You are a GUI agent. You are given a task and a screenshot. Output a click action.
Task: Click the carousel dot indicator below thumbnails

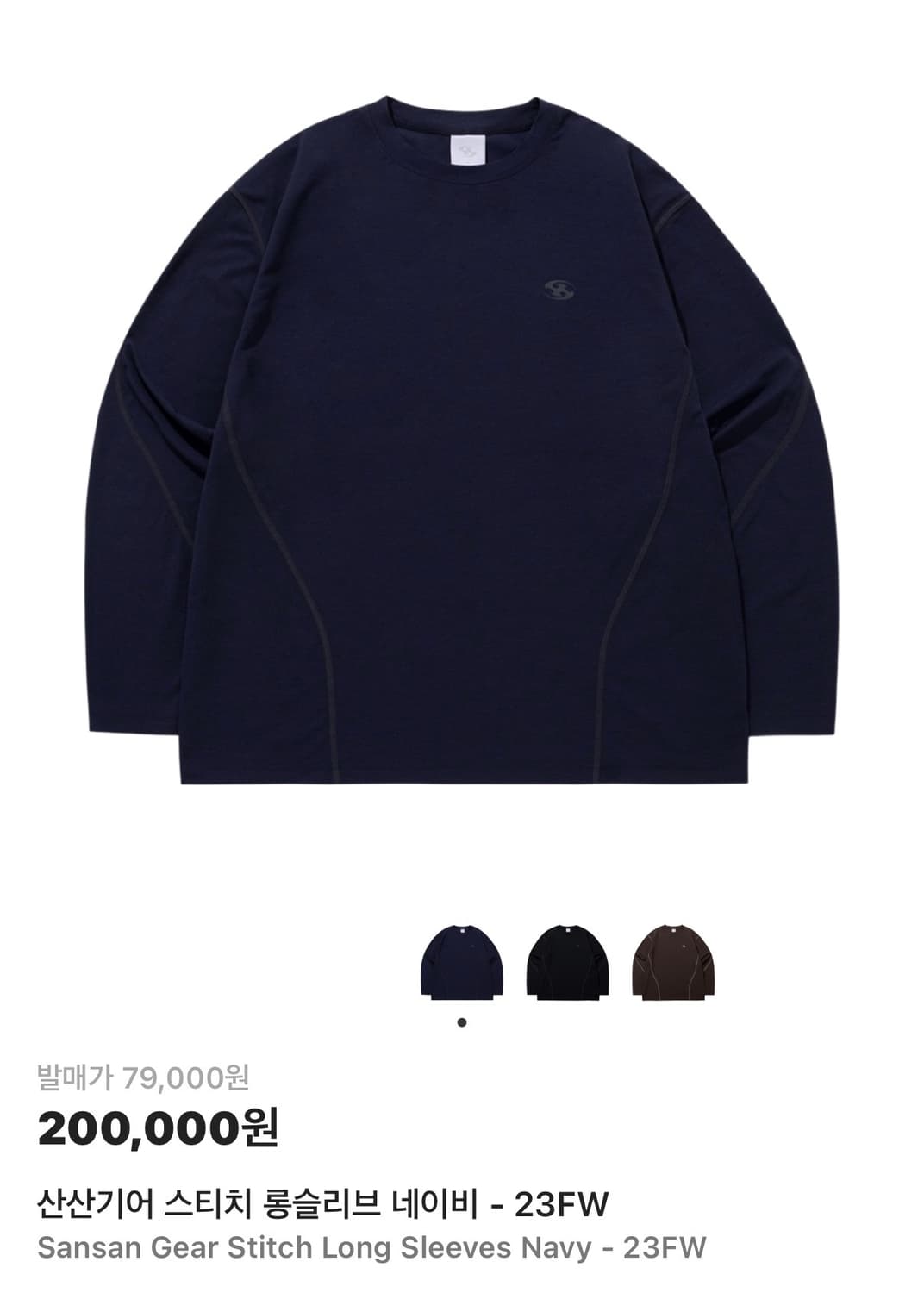pos(463,1022)
